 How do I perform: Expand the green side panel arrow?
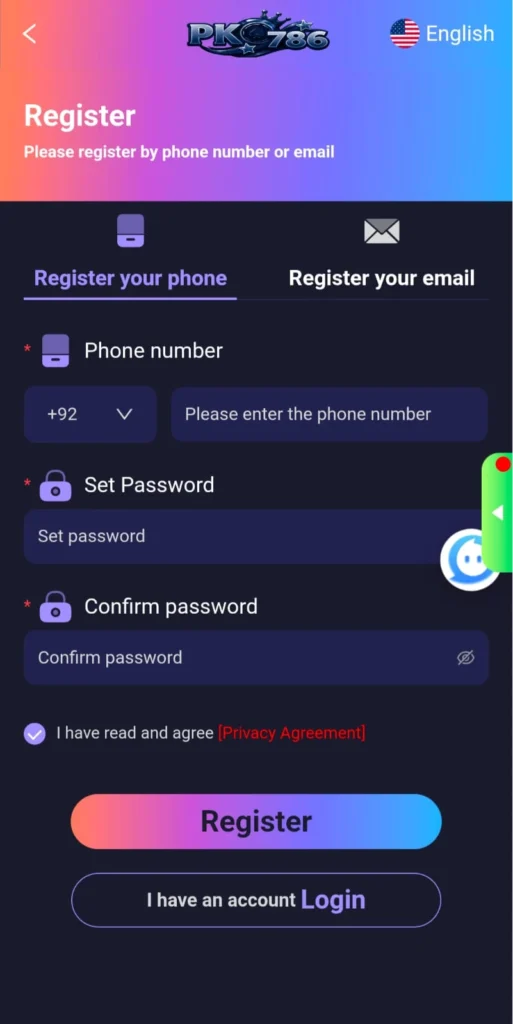coord(497,513)
